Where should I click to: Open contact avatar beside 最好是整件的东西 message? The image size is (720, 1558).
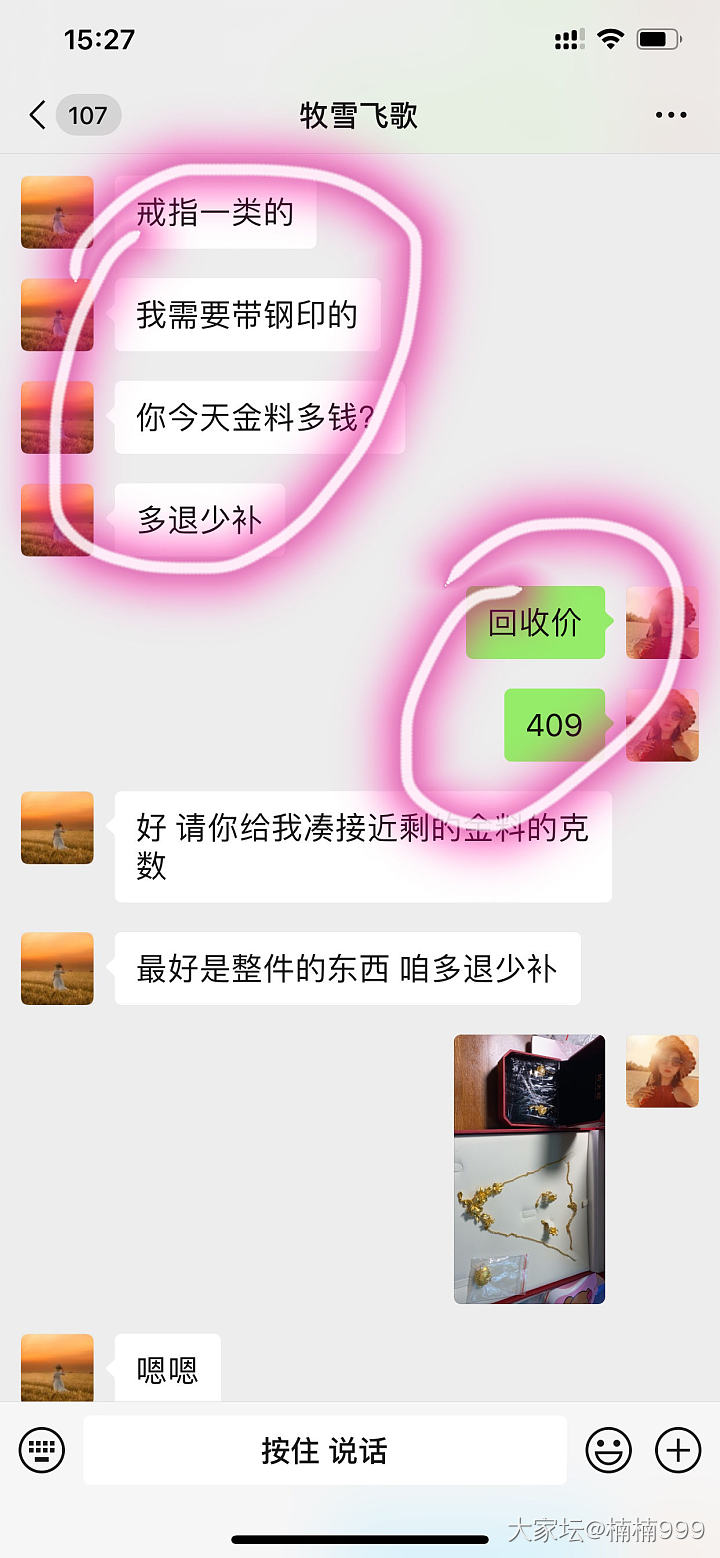point(57,968)
